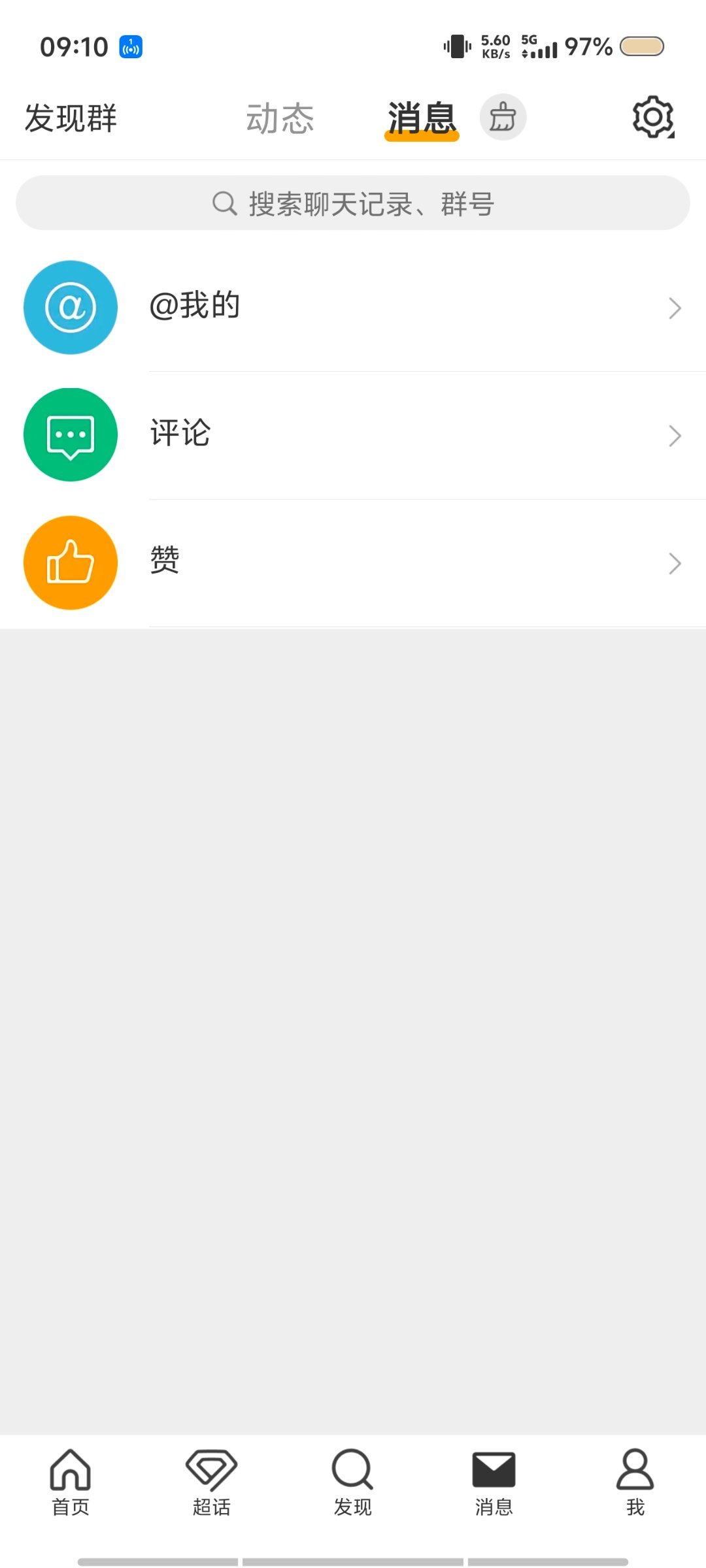
Task: Select the 消息 tab at top
Action: 422,118
